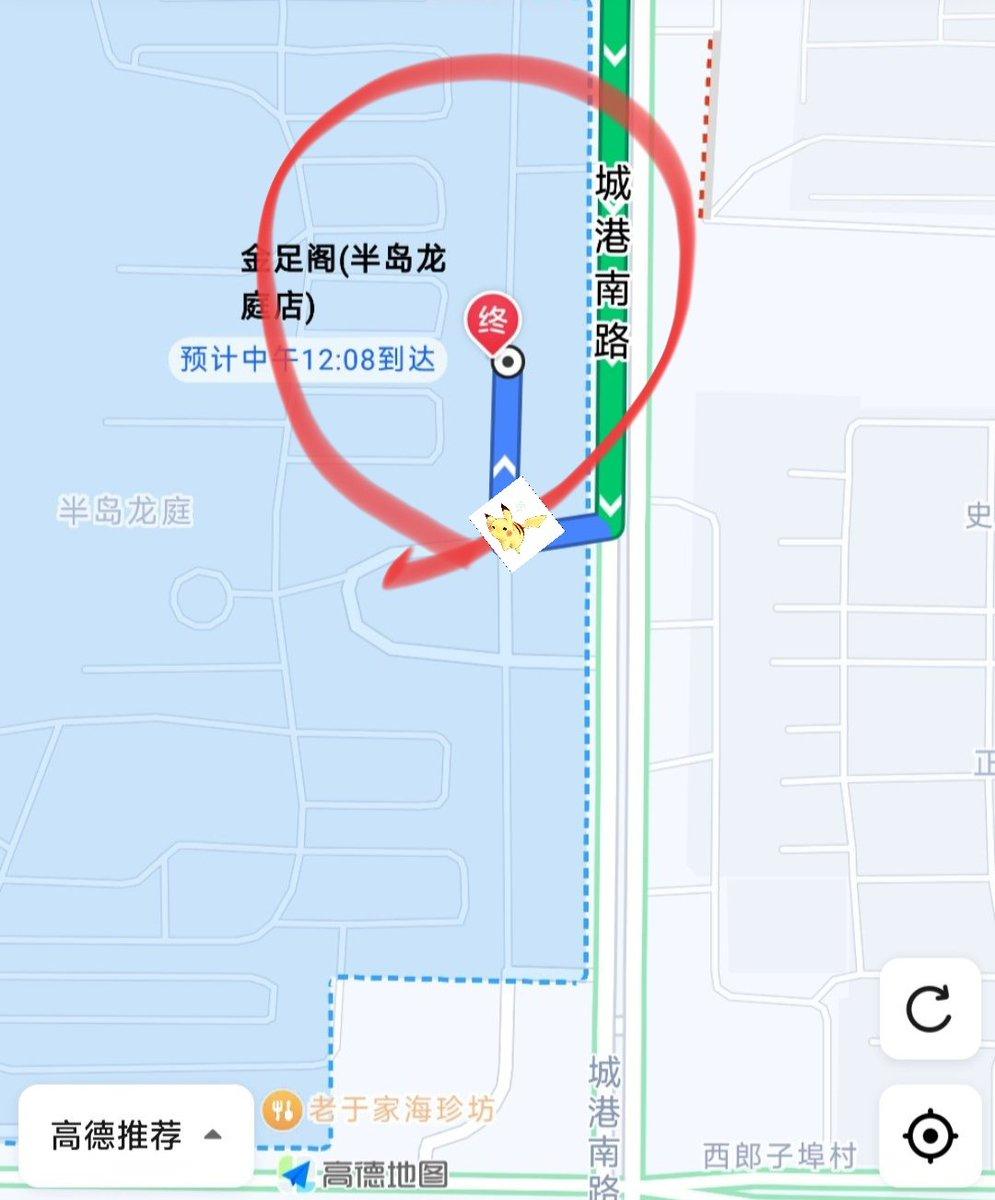This screenshot has width=995, height=1200.
Task: Click the 预计中午12:08到达 ETA bubble
Action: pyautogui.click(x=307, y=360)
